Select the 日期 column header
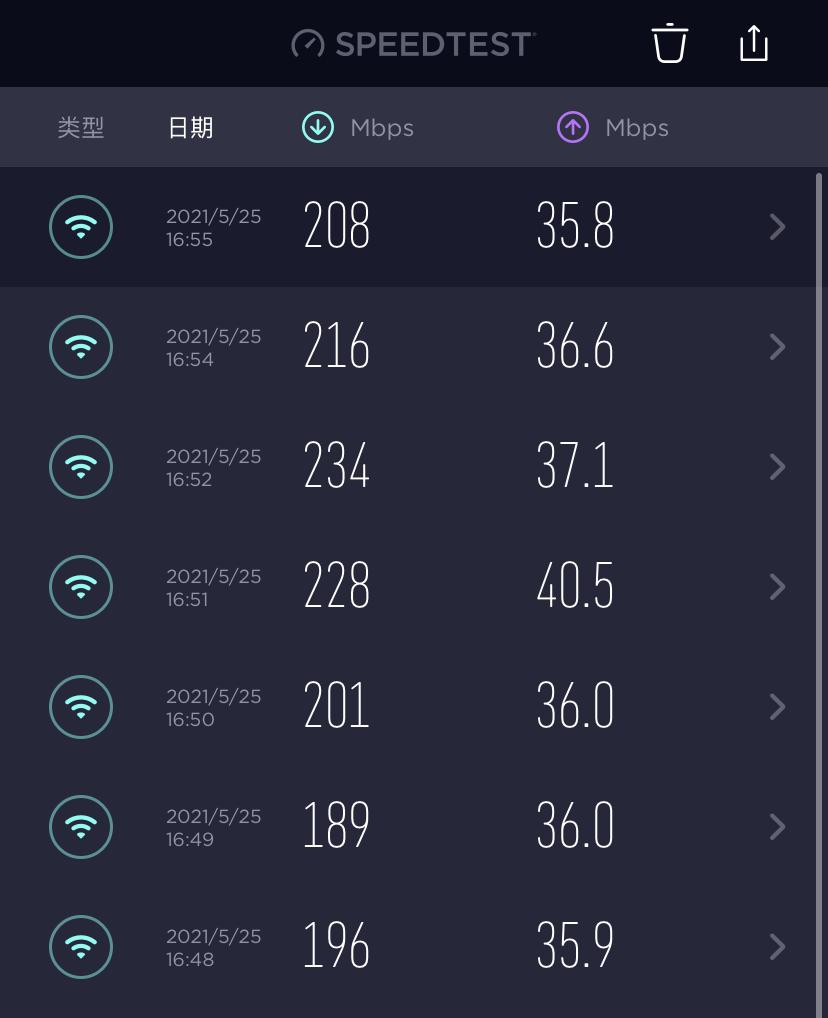The width and height of the screenshot is (828, 1018). [x=191, y=127]
